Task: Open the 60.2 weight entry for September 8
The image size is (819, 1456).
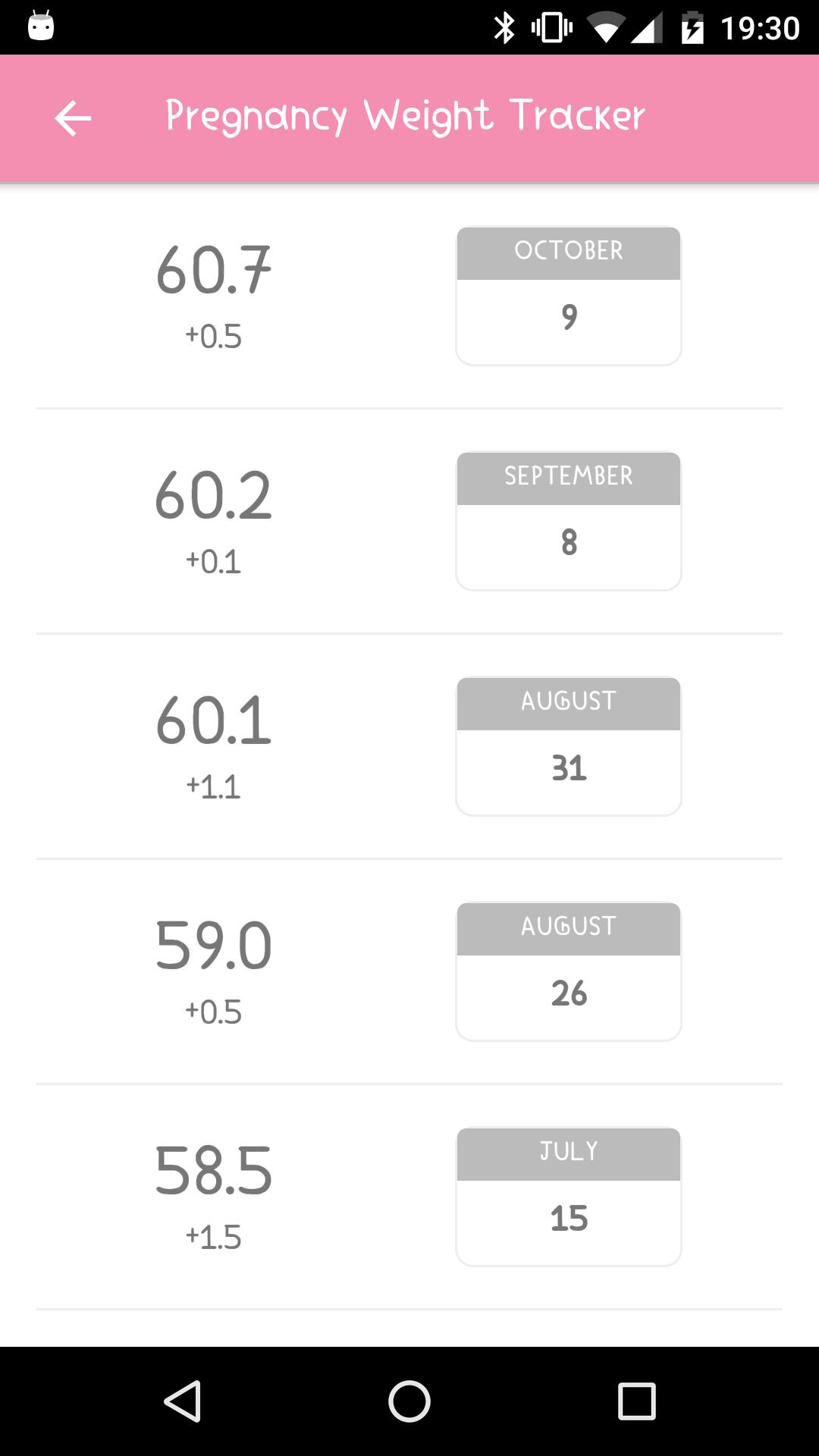Action: (409, 522)
